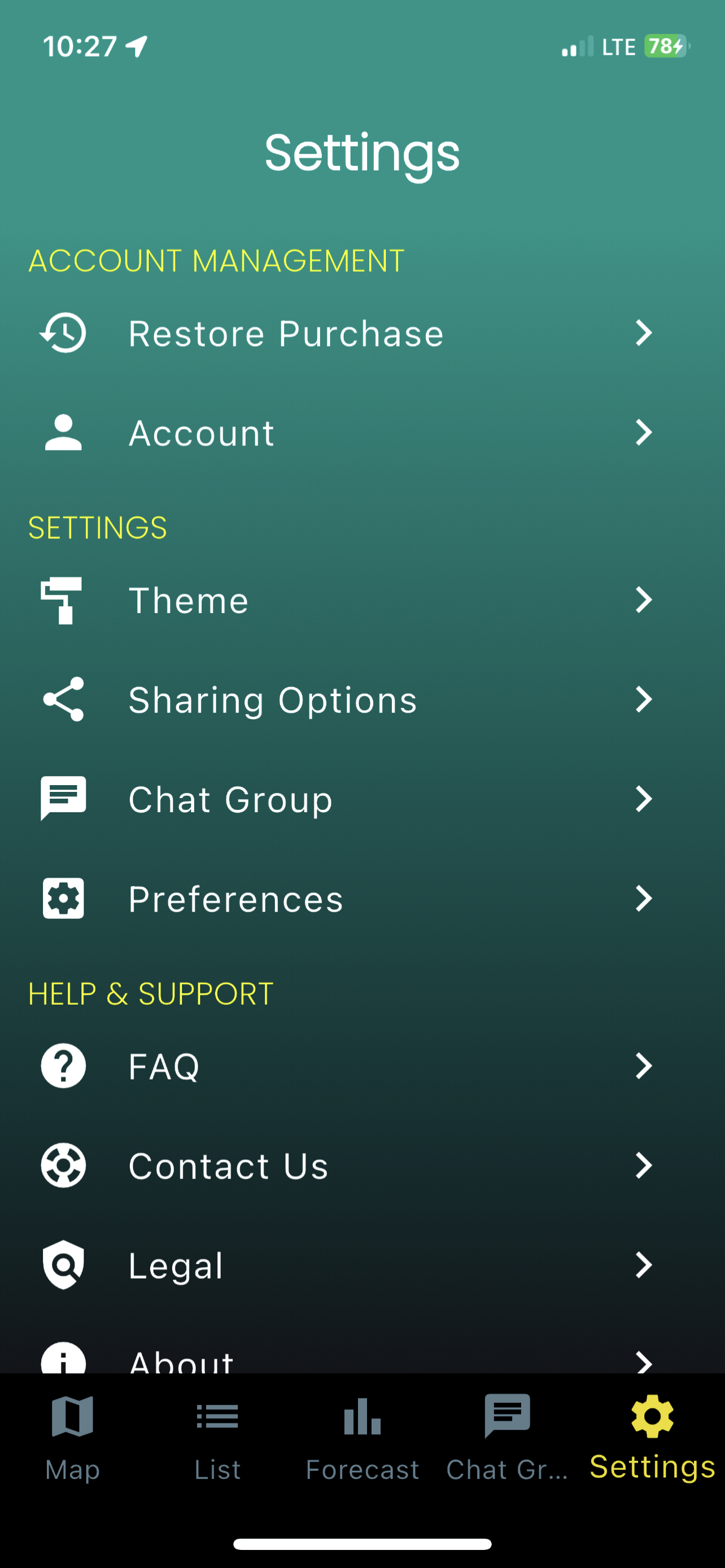
Task: Open the Legal section
Action: pyautogui.click(x=362, y=1265)
